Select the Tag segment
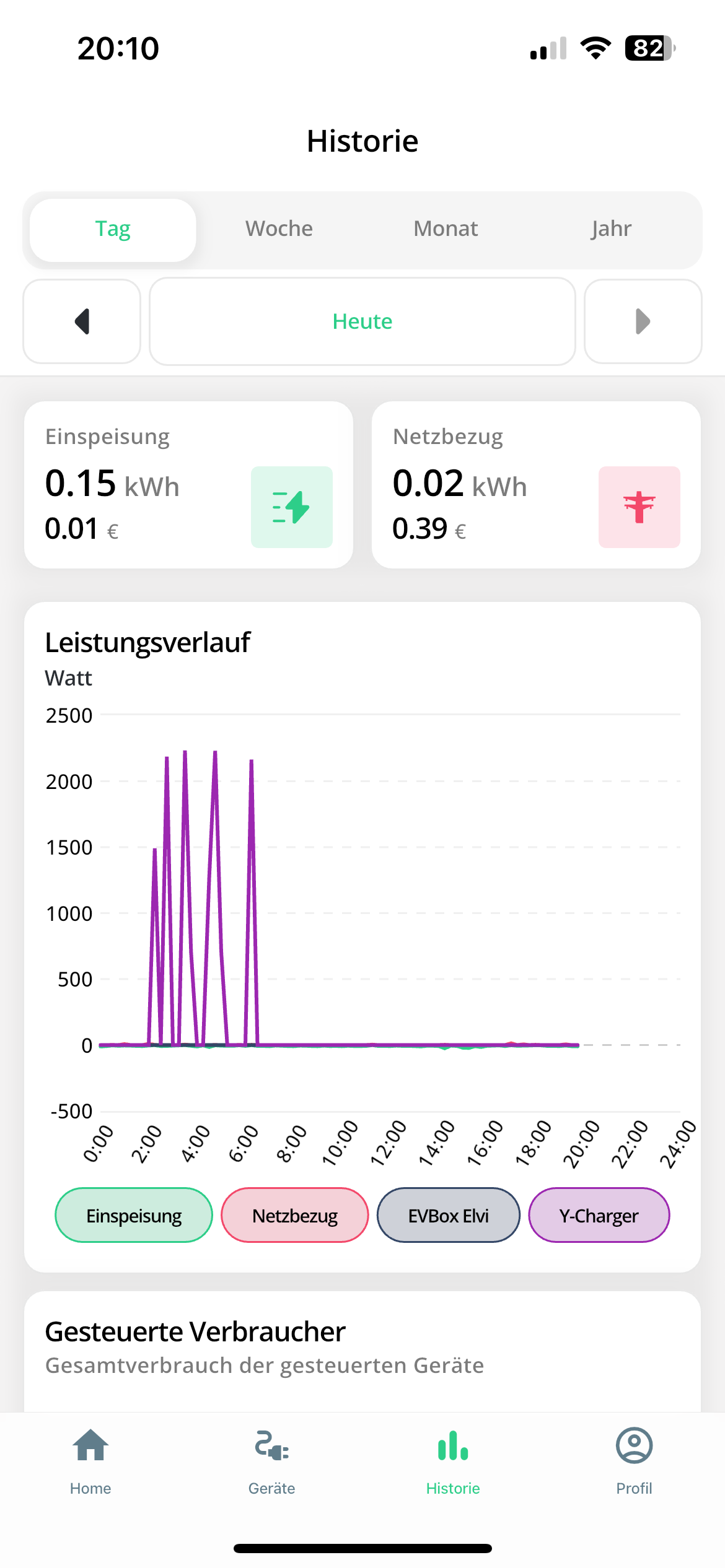 point(113,229)
